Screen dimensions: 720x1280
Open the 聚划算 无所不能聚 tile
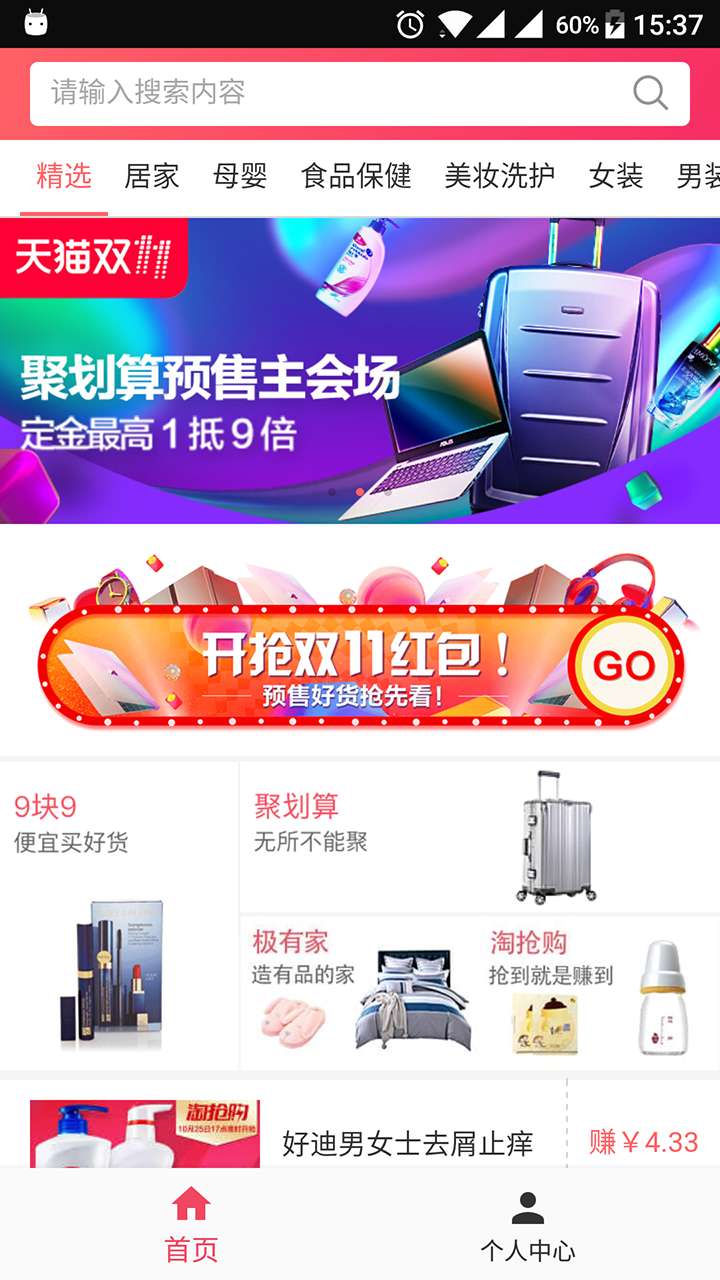coord(480,837)
